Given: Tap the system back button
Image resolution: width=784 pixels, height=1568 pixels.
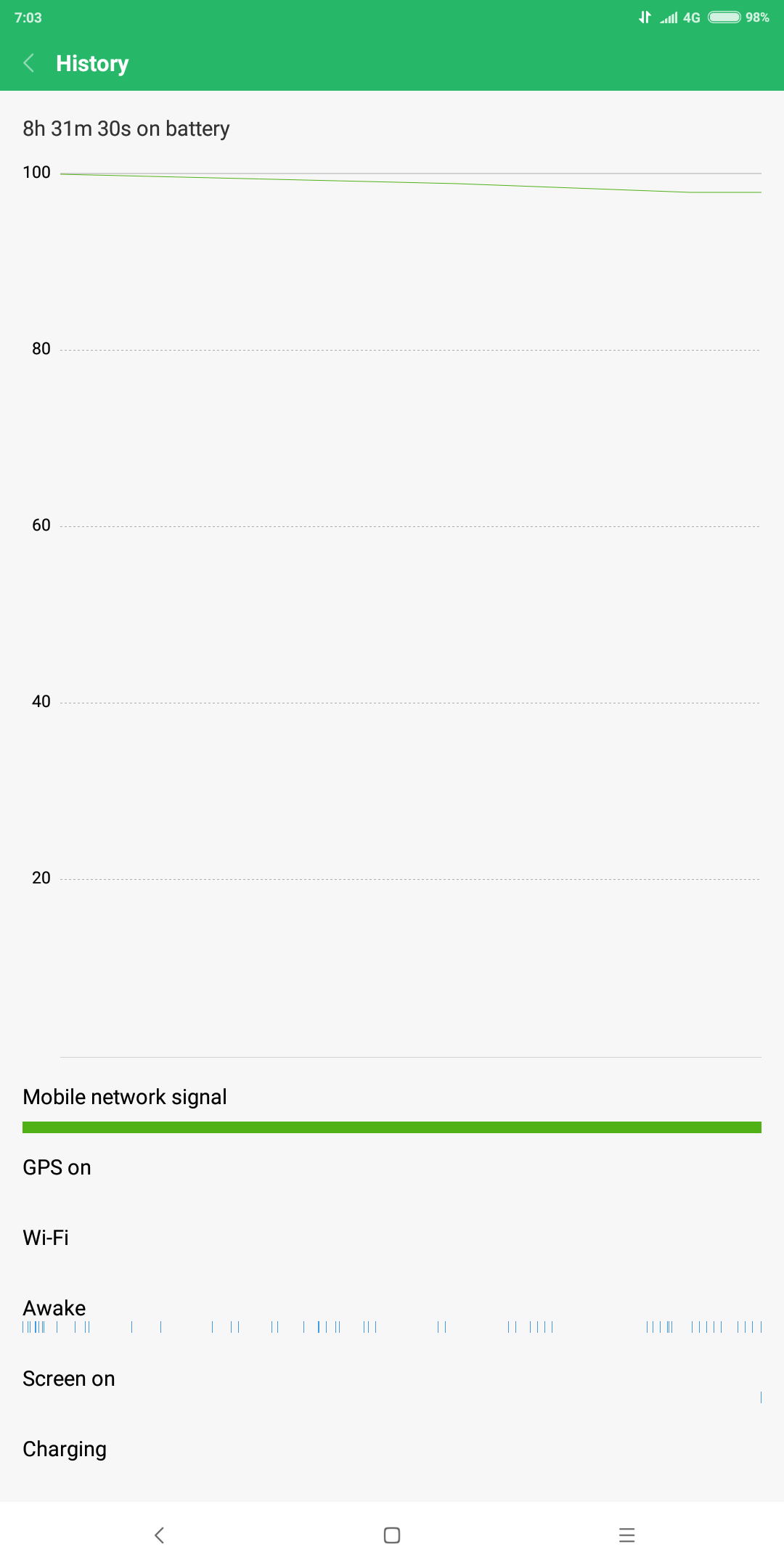Looking at the screenshot, I should [160, 1535].
